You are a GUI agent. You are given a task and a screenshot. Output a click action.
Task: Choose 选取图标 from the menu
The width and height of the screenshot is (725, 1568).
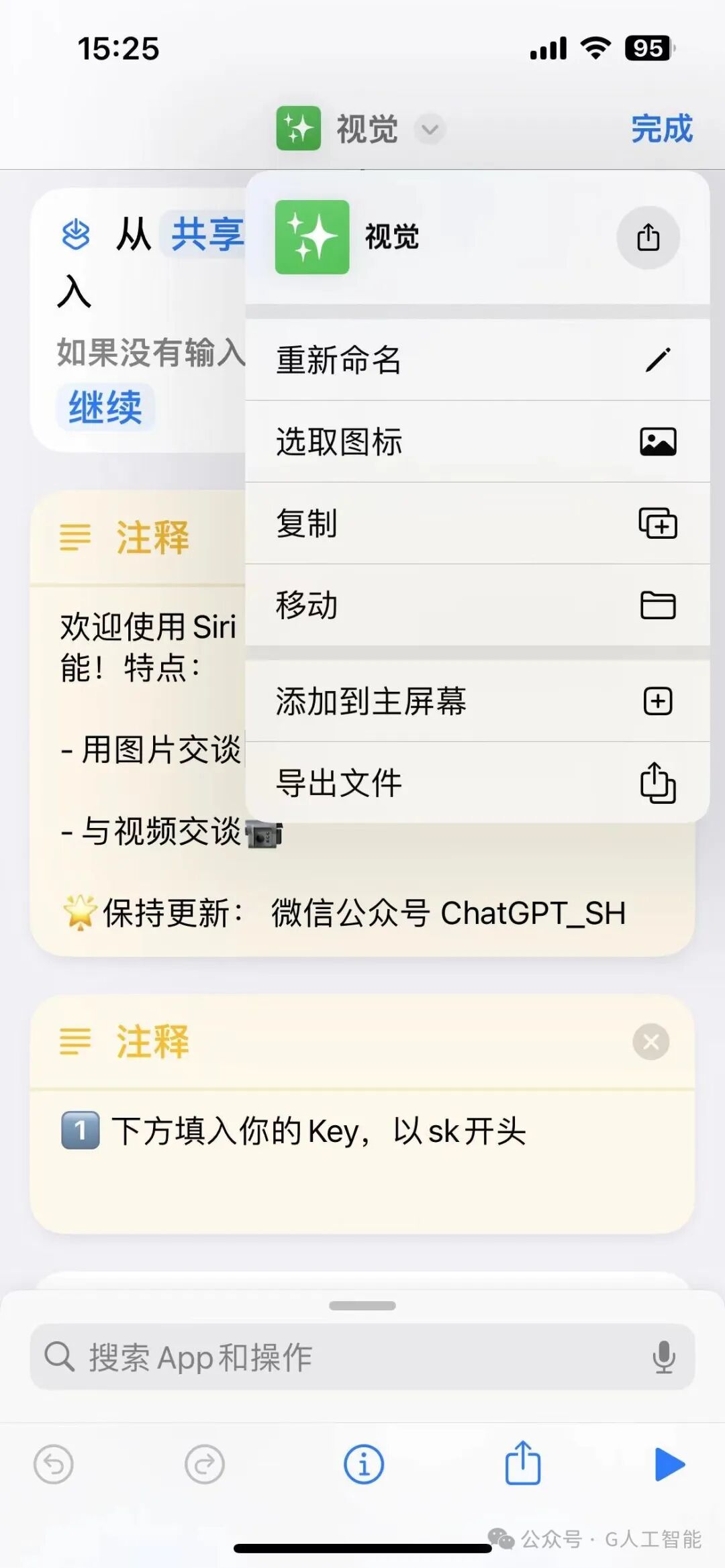(477, 441)
